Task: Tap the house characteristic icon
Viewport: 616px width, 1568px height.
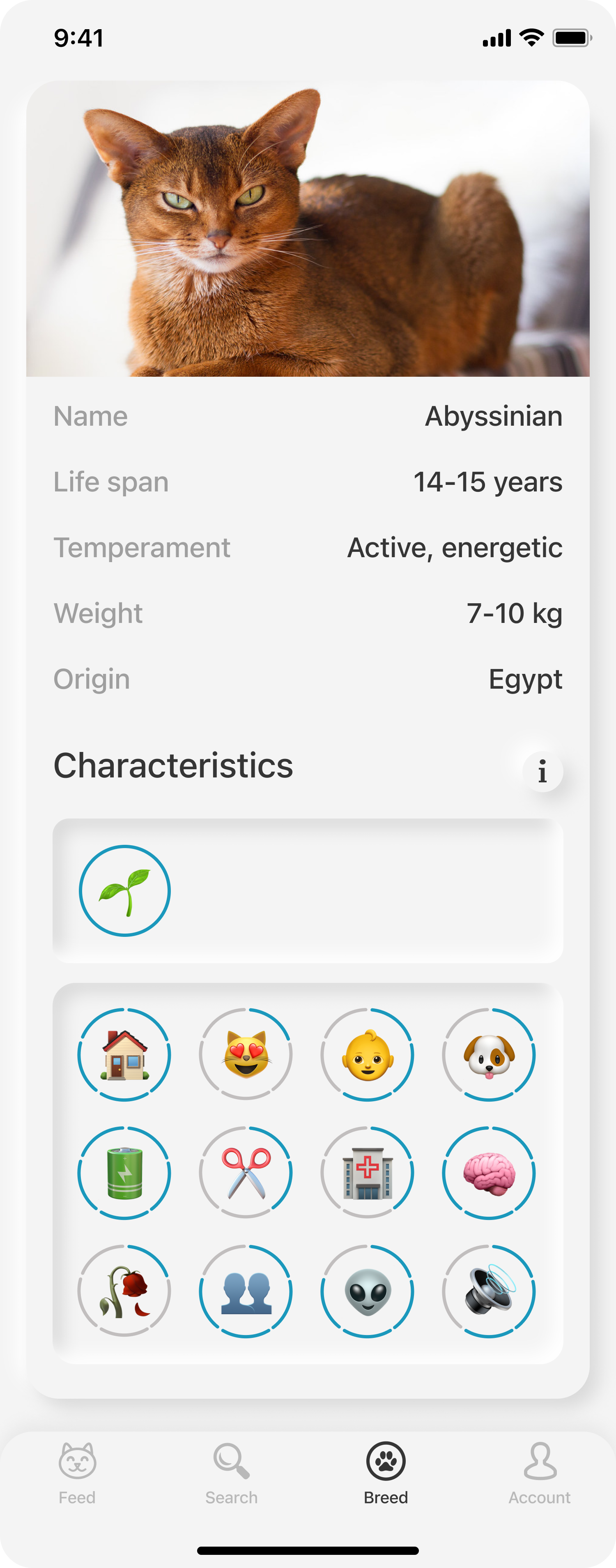Action: click(124, 1054)
